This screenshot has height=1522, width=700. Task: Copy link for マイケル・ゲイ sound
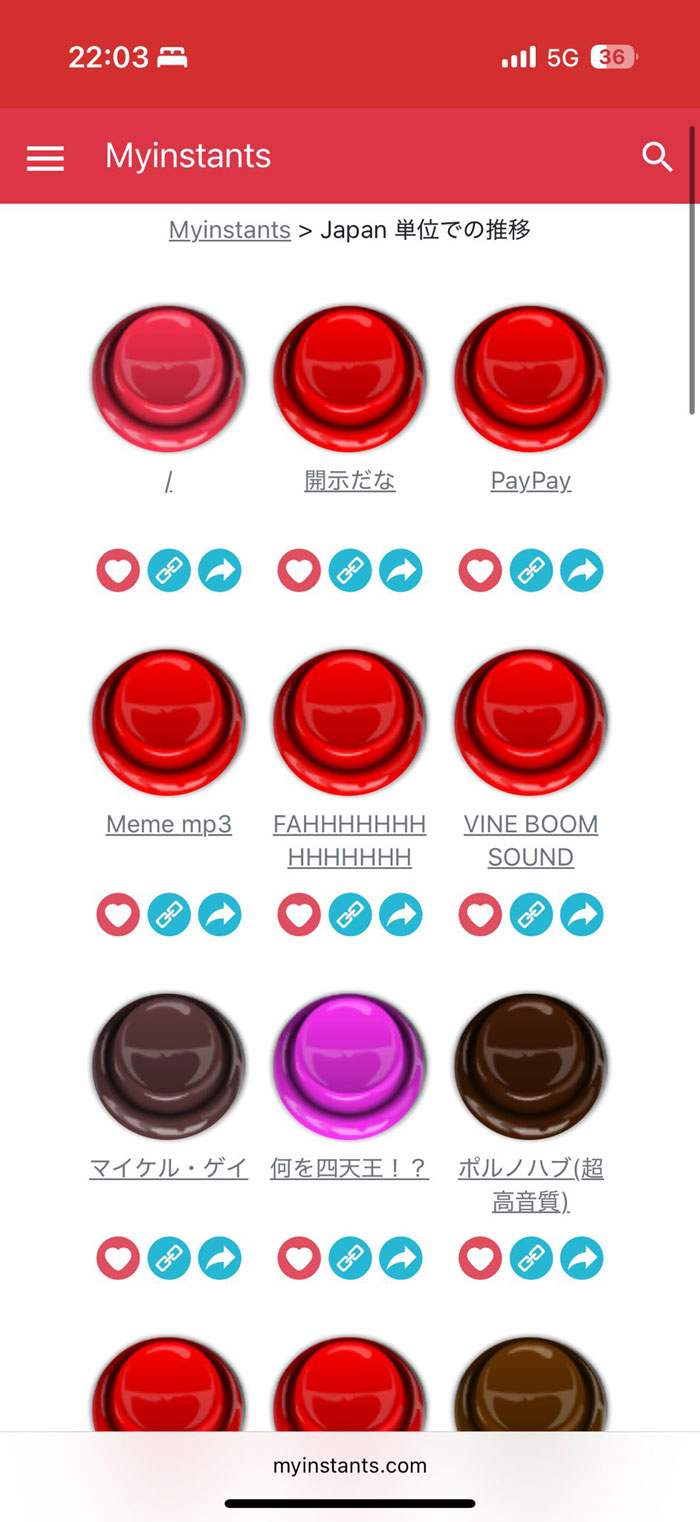[x=169, y=1258]
